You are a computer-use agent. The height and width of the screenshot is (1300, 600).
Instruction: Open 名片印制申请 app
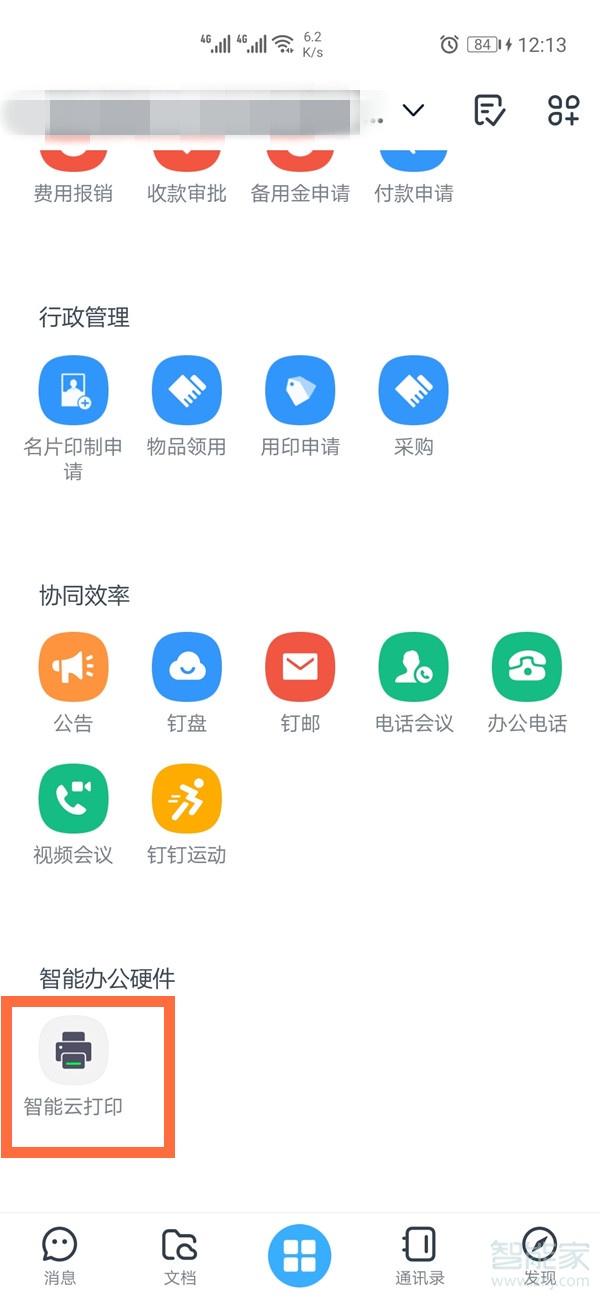[73, 391]
